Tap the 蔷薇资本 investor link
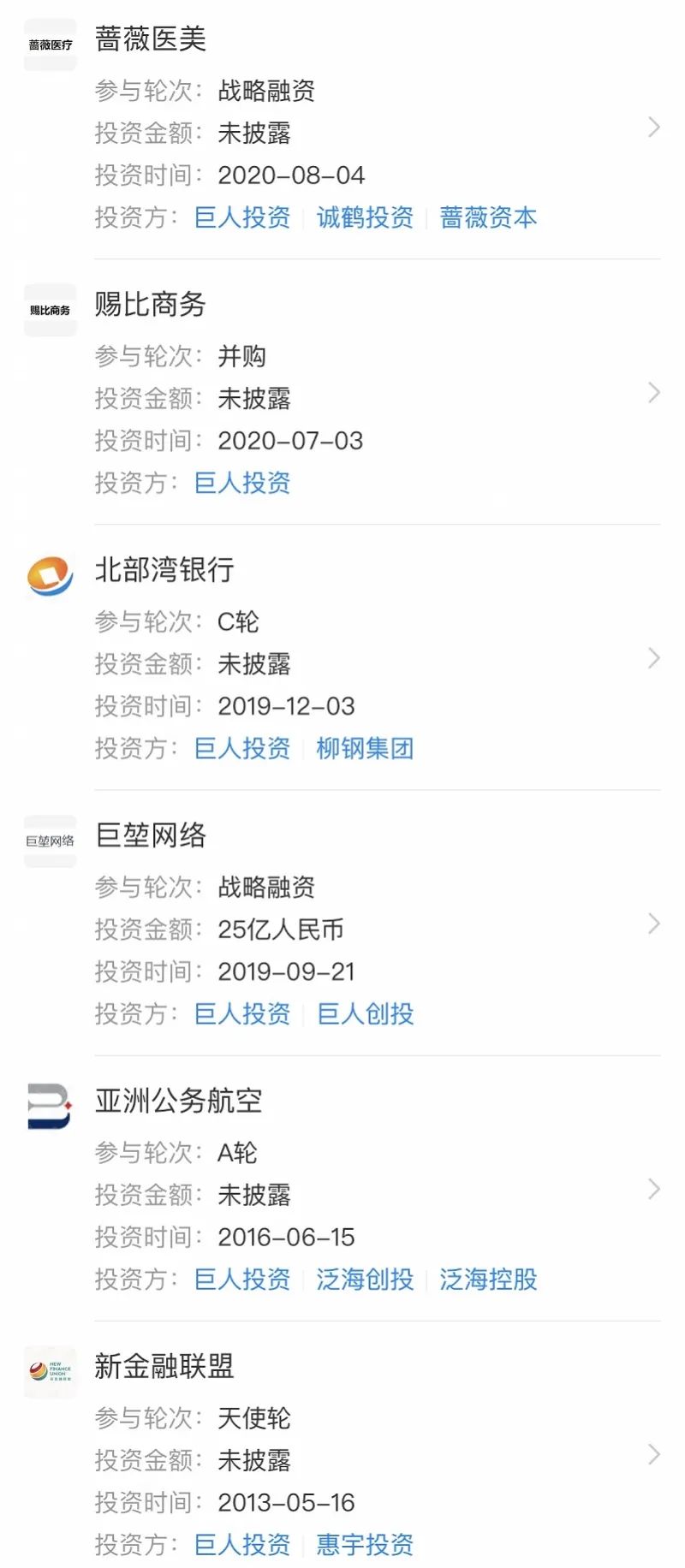 [488, 217]
